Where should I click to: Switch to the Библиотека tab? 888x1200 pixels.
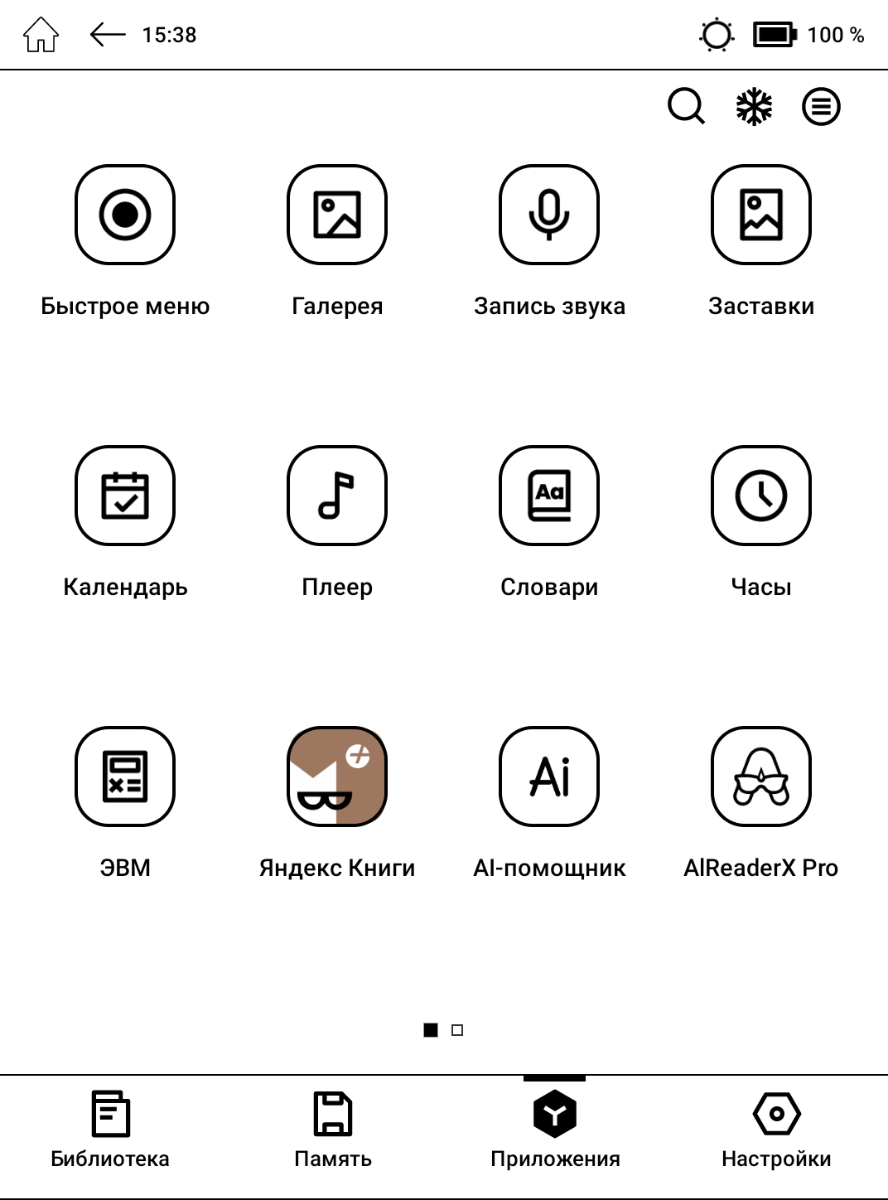click(x=110, y=1130)
